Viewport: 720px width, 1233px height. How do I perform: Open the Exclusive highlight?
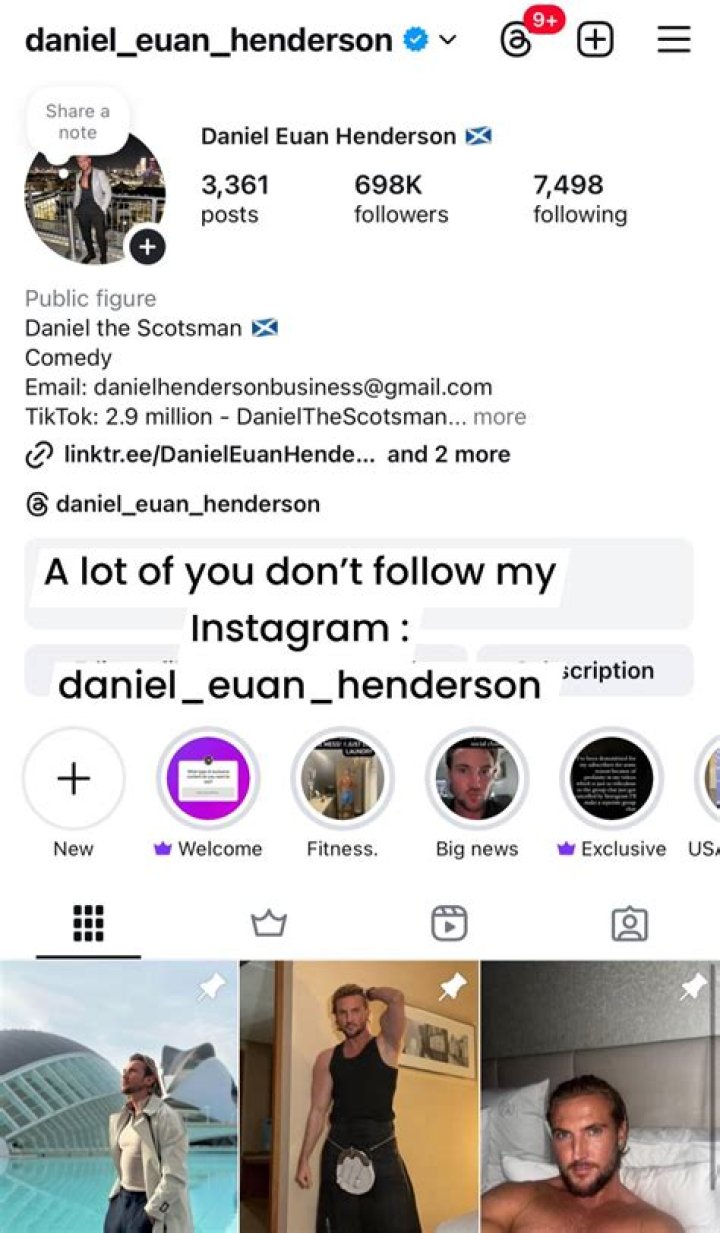[611, 779]
